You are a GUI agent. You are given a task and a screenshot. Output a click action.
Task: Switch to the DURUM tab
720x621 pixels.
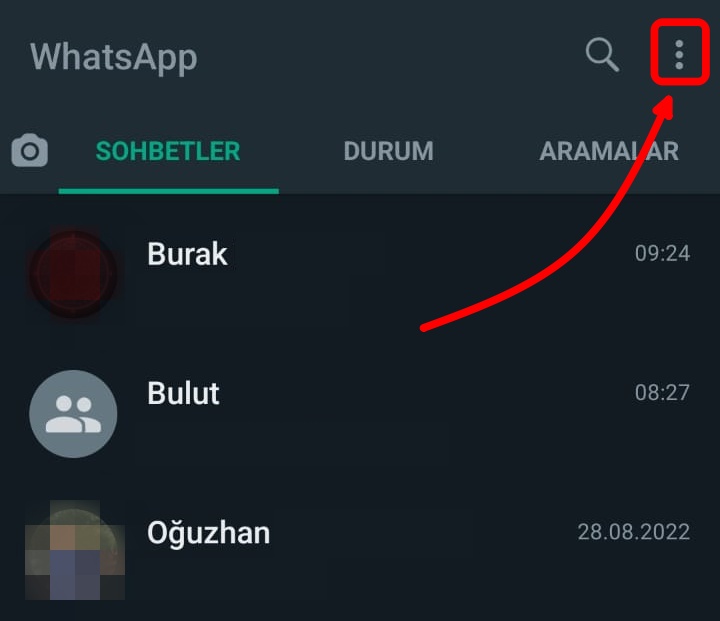[x=388, y=152]
